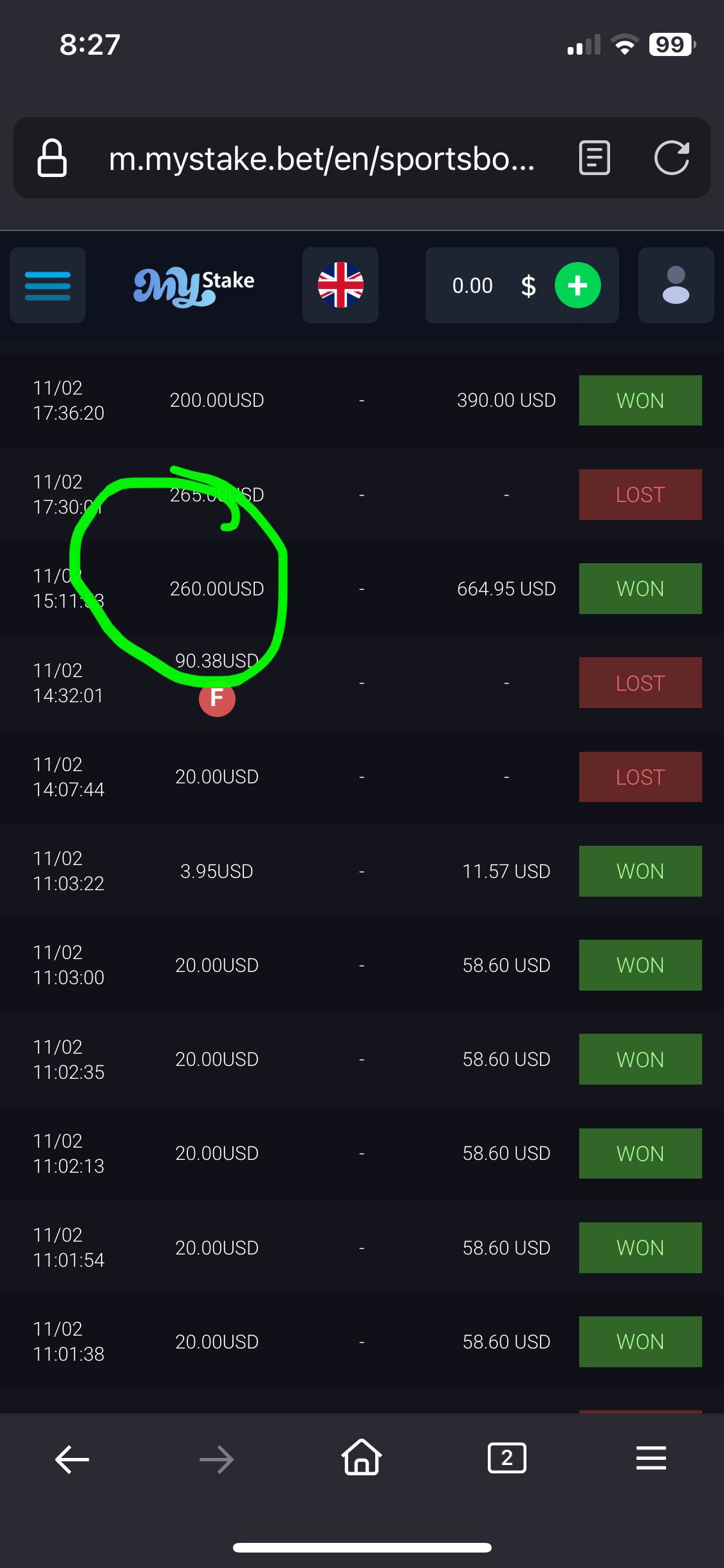Open the browser menu
Screen dimensions: 724x1568
coord(651,1459)
